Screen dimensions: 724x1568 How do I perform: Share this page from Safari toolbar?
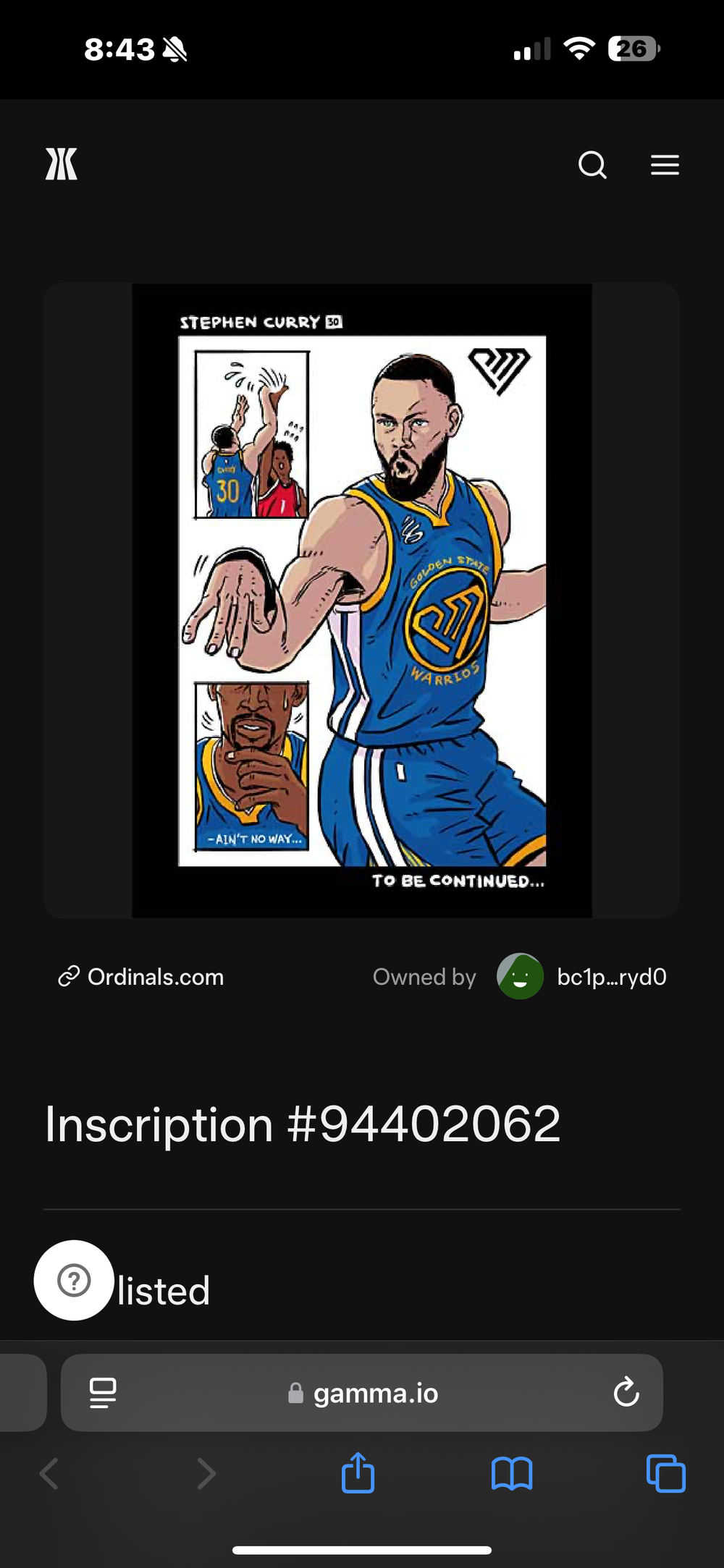[358, 1472]
